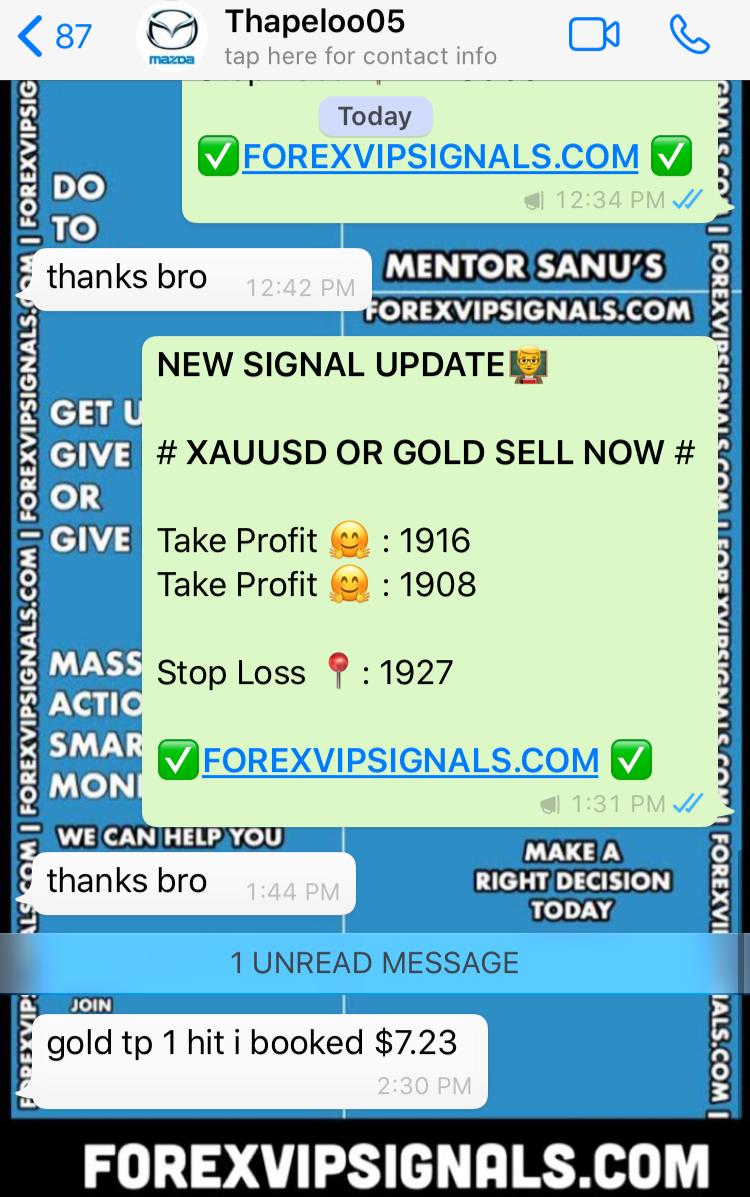Open FOREXVIPSIGNALS.COM link in 1:31 PM message
The width and height of the screenshot is (750, 1197).
point(400,760)
